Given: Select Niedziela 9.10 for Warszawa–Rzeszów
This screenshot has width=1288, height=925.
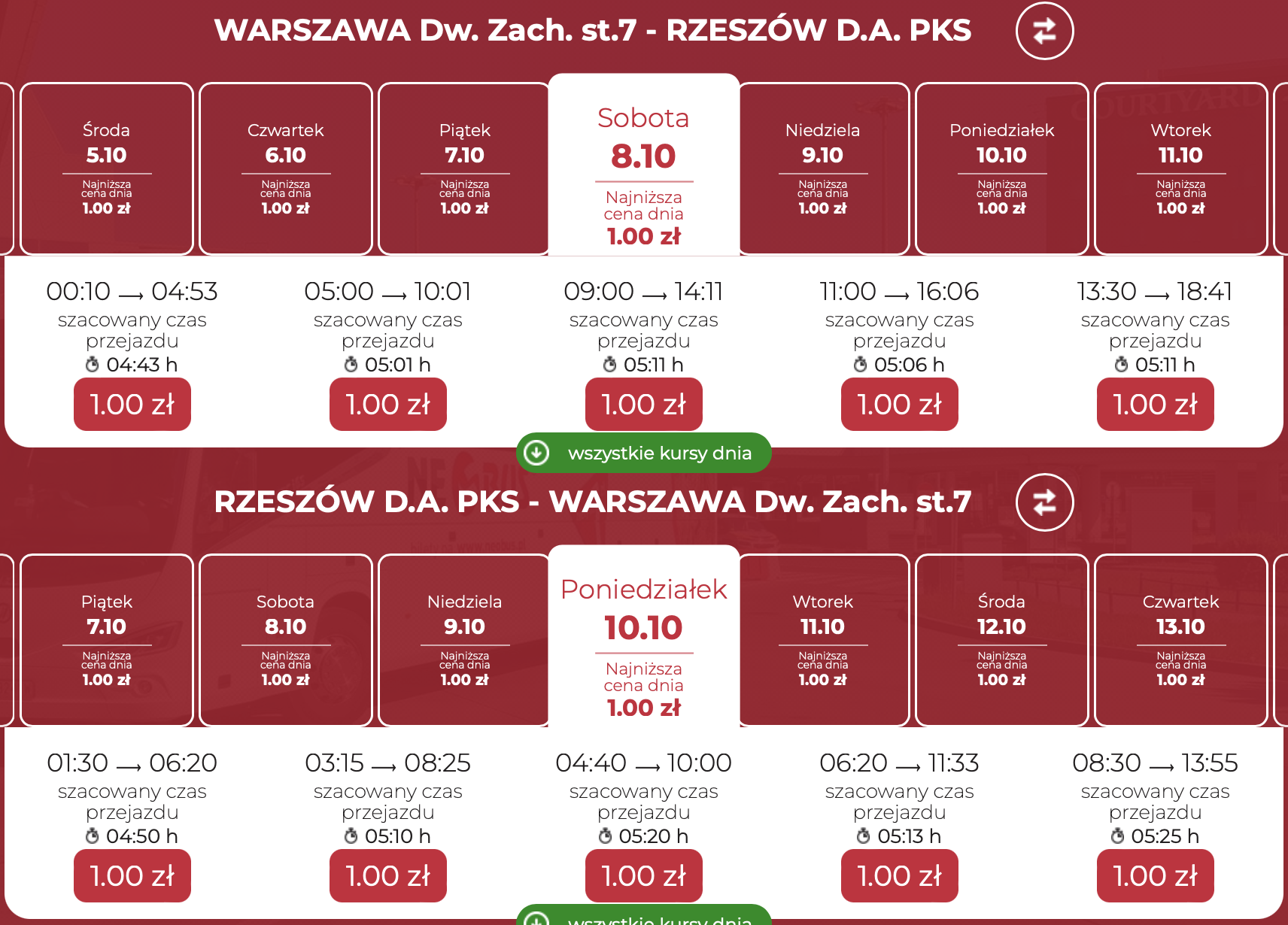Looking at the screenshot, I should pyautogui.click(x=822, y=168).
